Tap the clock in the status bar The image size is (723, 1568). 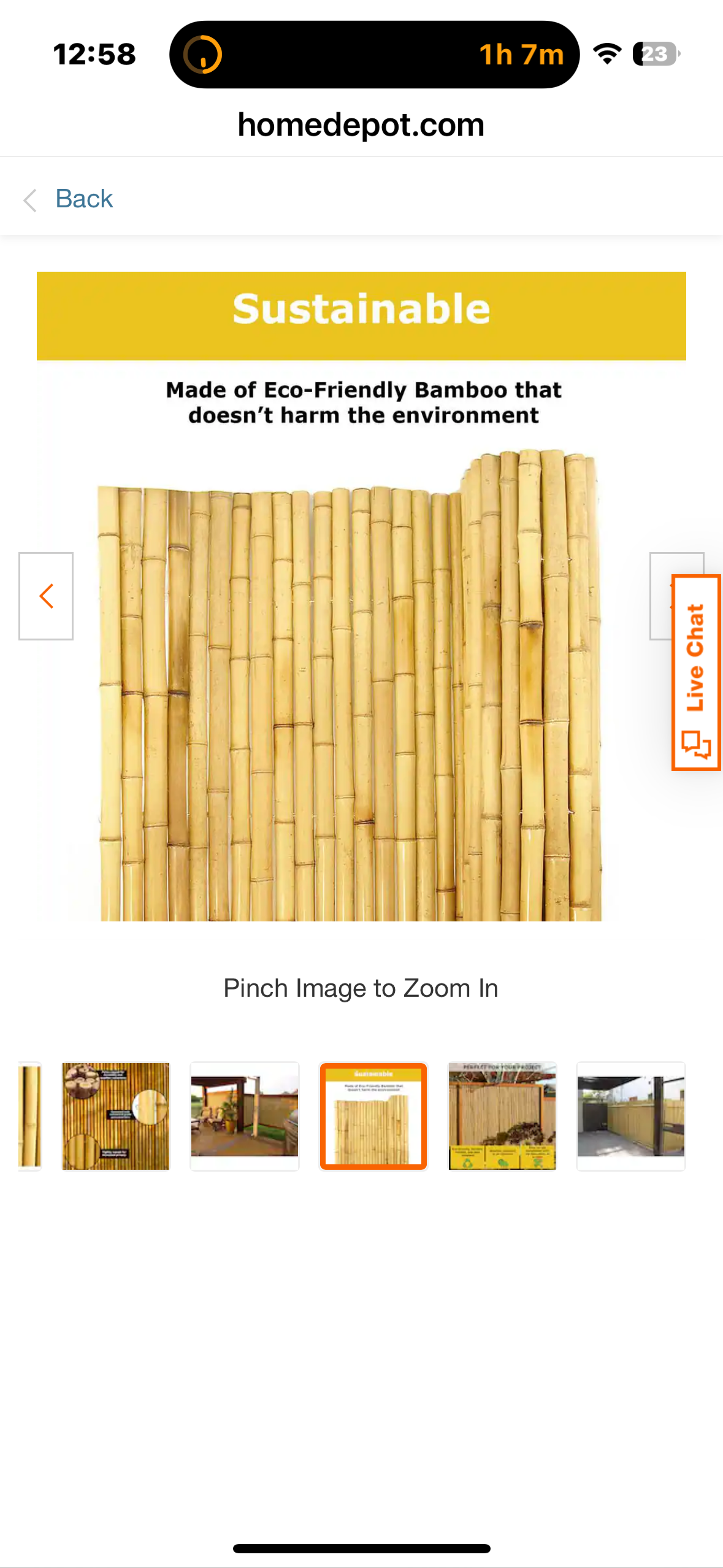[93, 54]
